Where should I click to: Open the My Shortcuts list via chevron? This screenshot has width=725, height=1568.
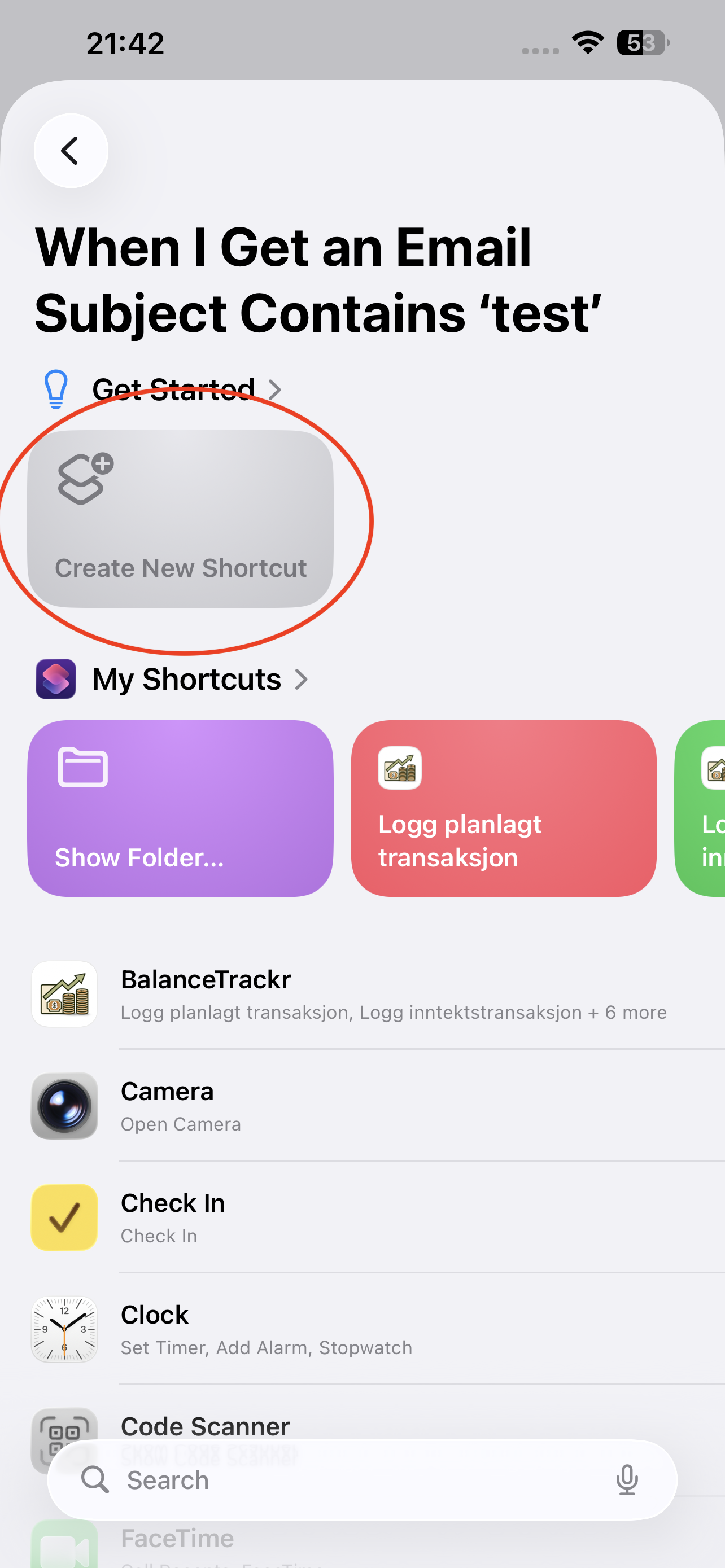pyautogui.click(x=303, y=678)
